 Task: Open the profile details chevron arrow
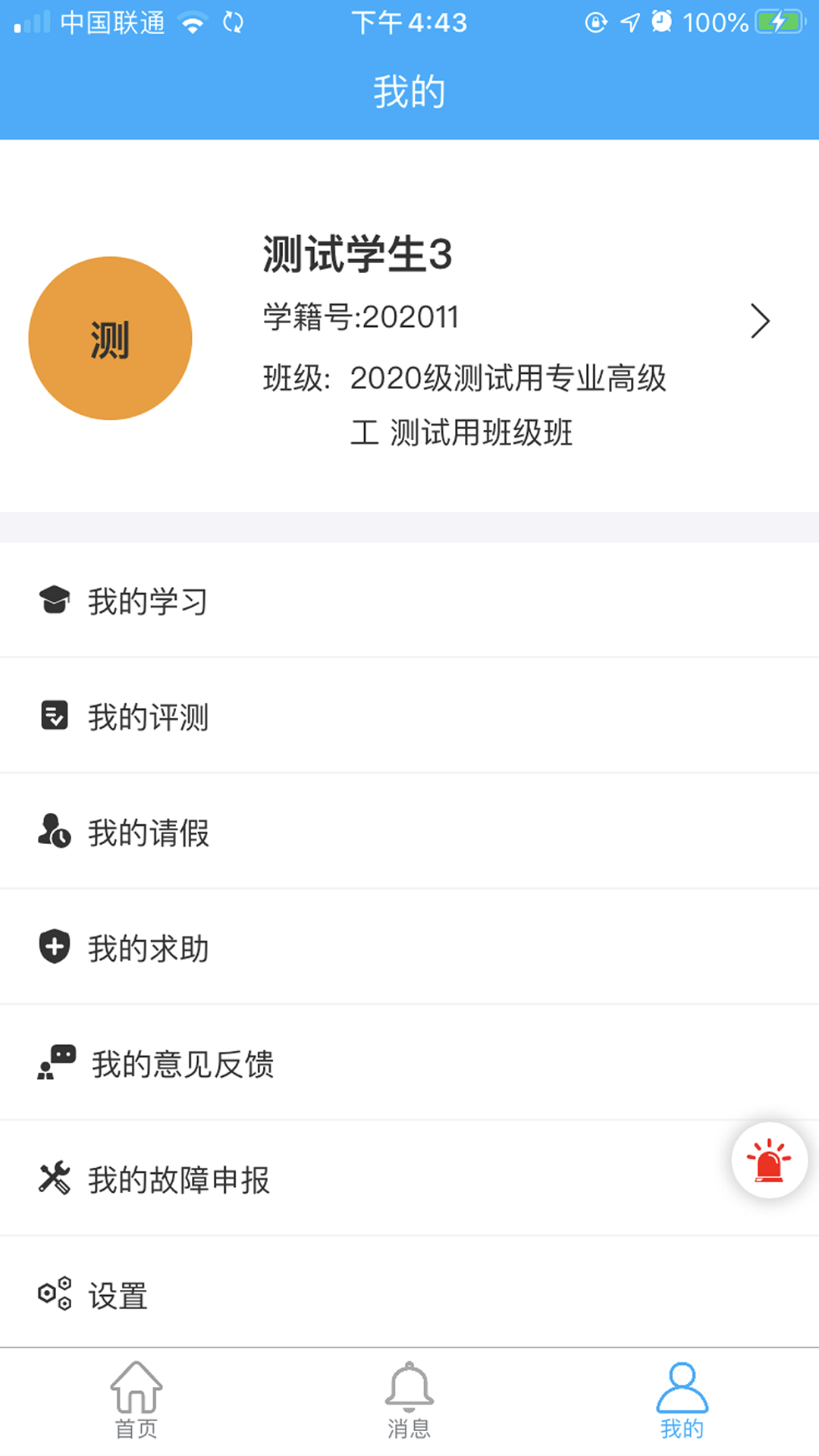click(760, 321)
